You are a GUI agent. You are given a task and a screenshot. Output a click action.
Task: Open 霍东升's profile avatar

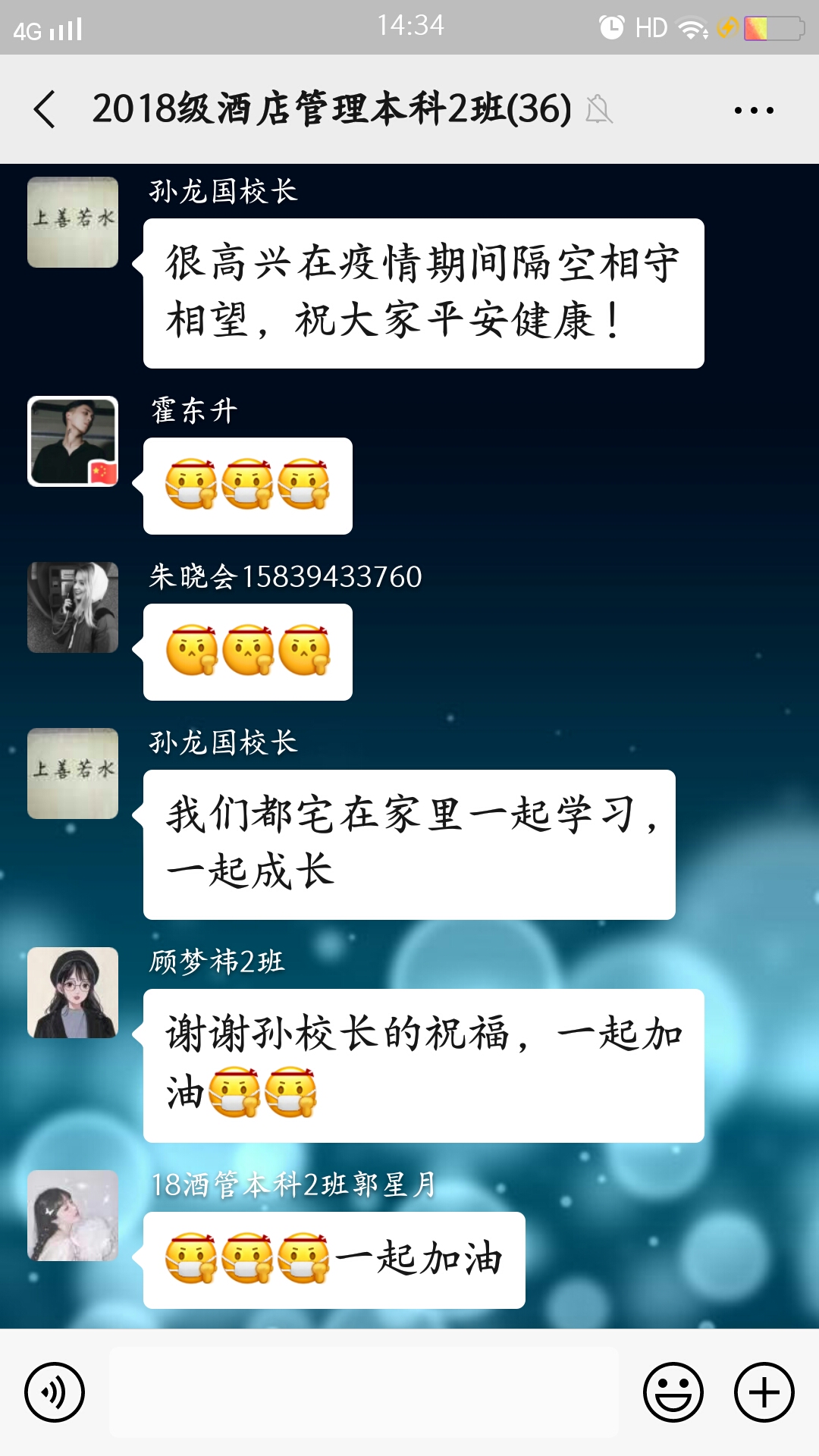click(x=73, y=441)
